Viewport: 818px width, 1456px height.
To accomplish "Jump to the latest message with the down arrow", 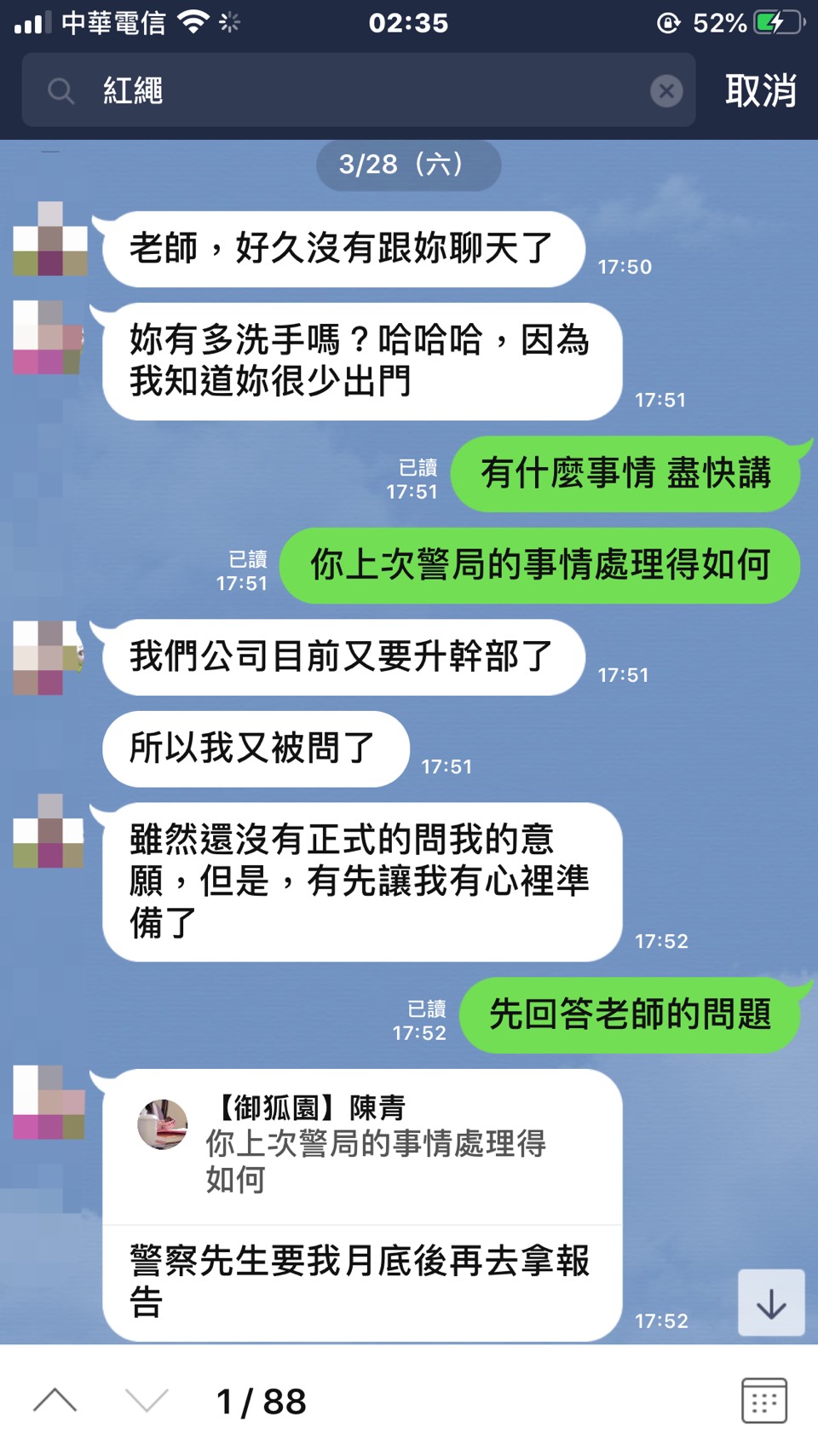I will point(770,1303).
